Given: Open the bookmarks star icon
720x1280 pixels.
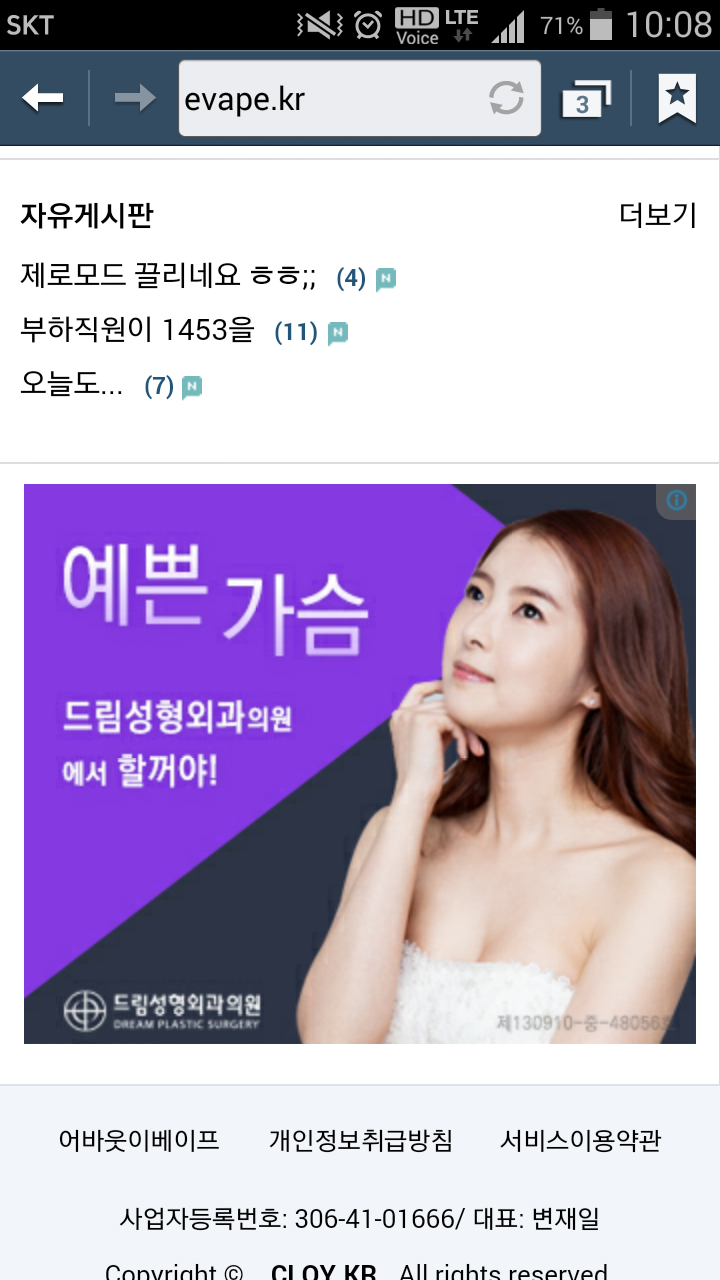Looking at the screenshot, I should pos(677,98).
